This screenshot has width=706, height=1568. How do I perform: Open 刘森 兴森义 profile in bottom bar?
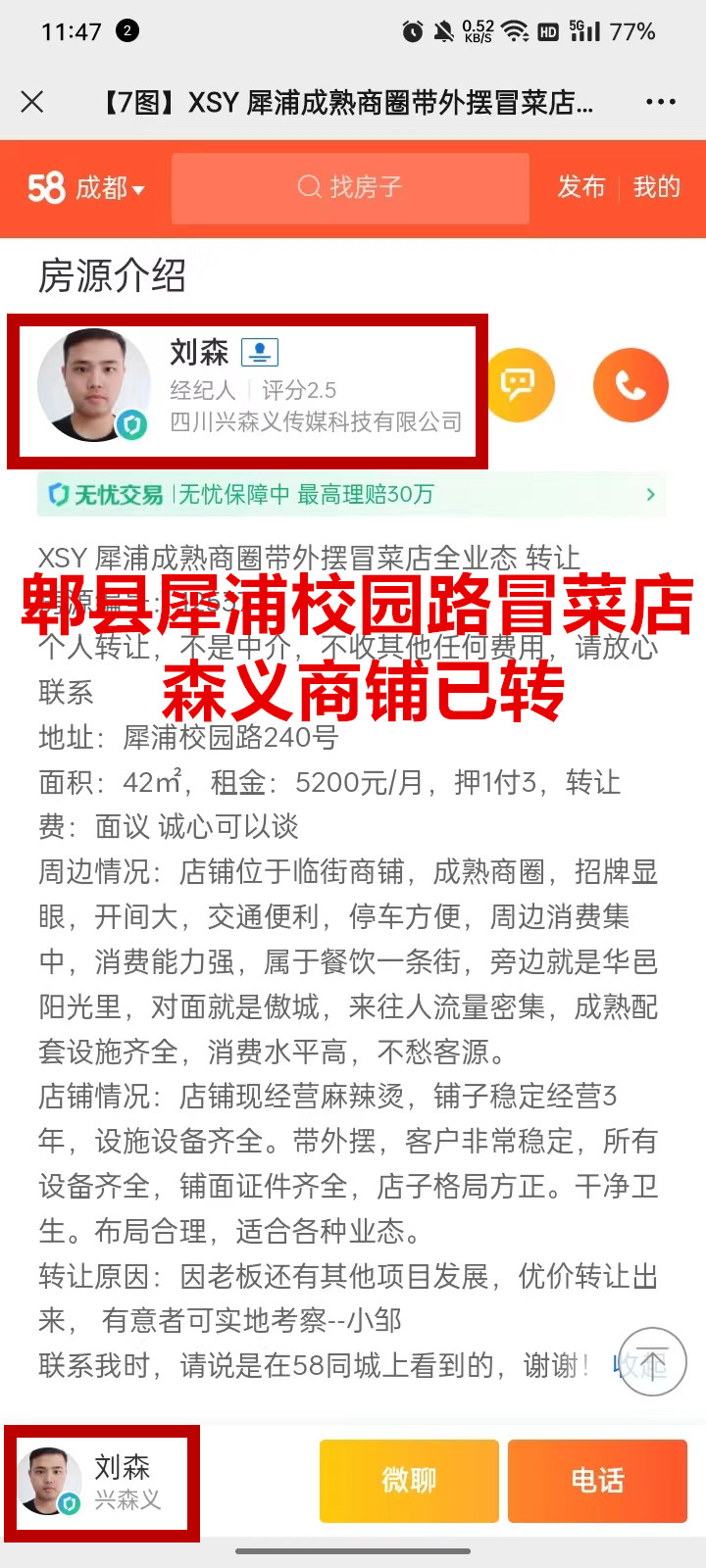[101, 1483]
